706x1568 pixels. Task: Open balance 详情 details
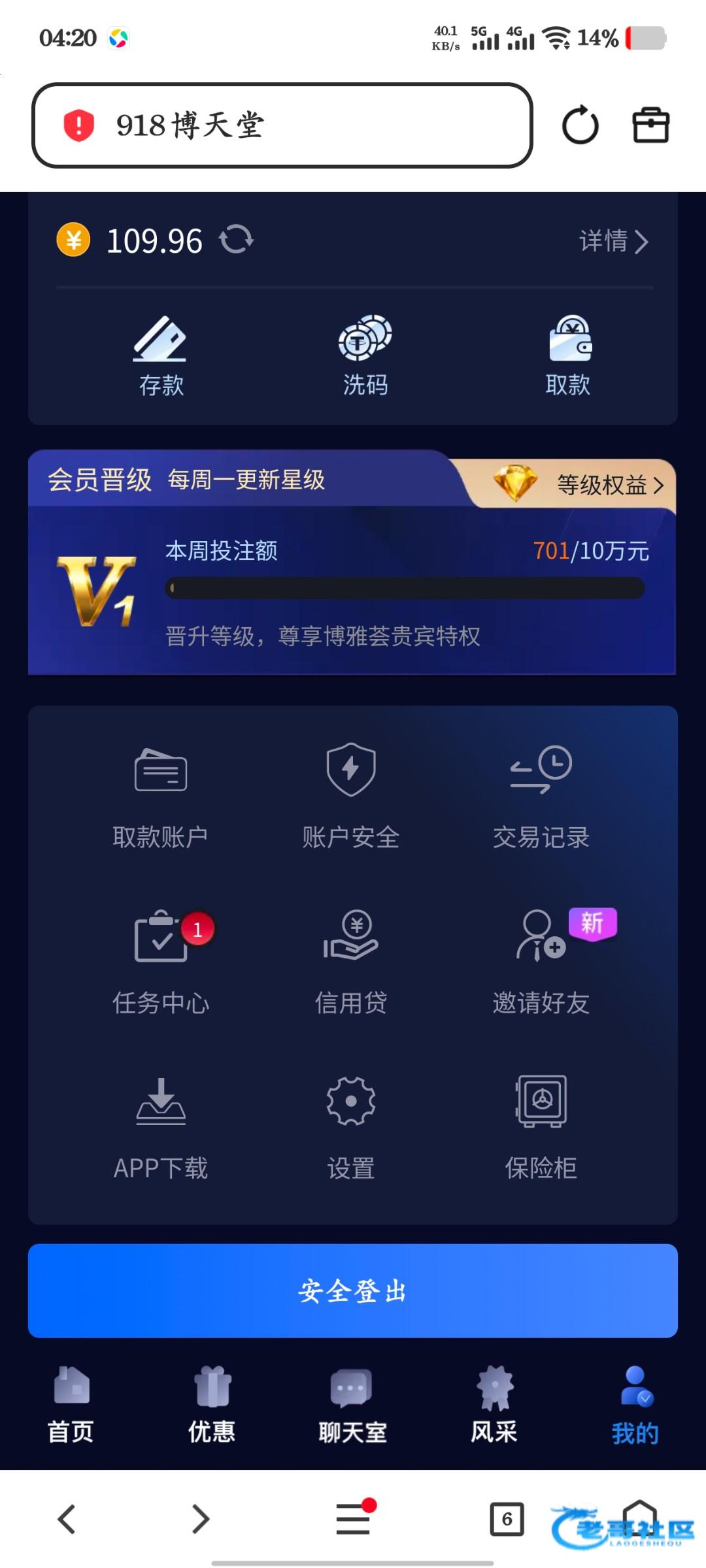tap(613, 241)
